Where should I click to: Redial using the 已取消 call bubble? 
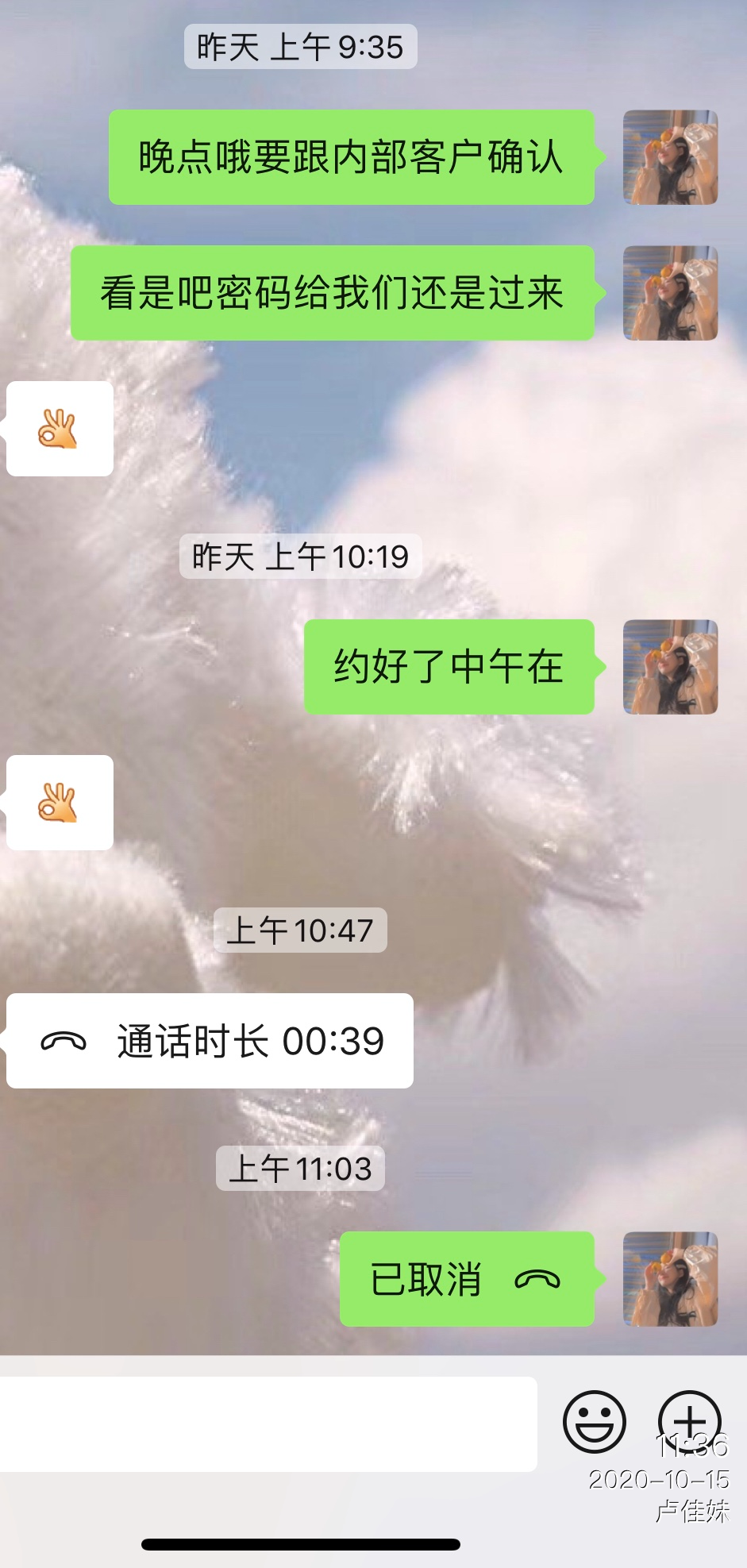click(467, 1279)
